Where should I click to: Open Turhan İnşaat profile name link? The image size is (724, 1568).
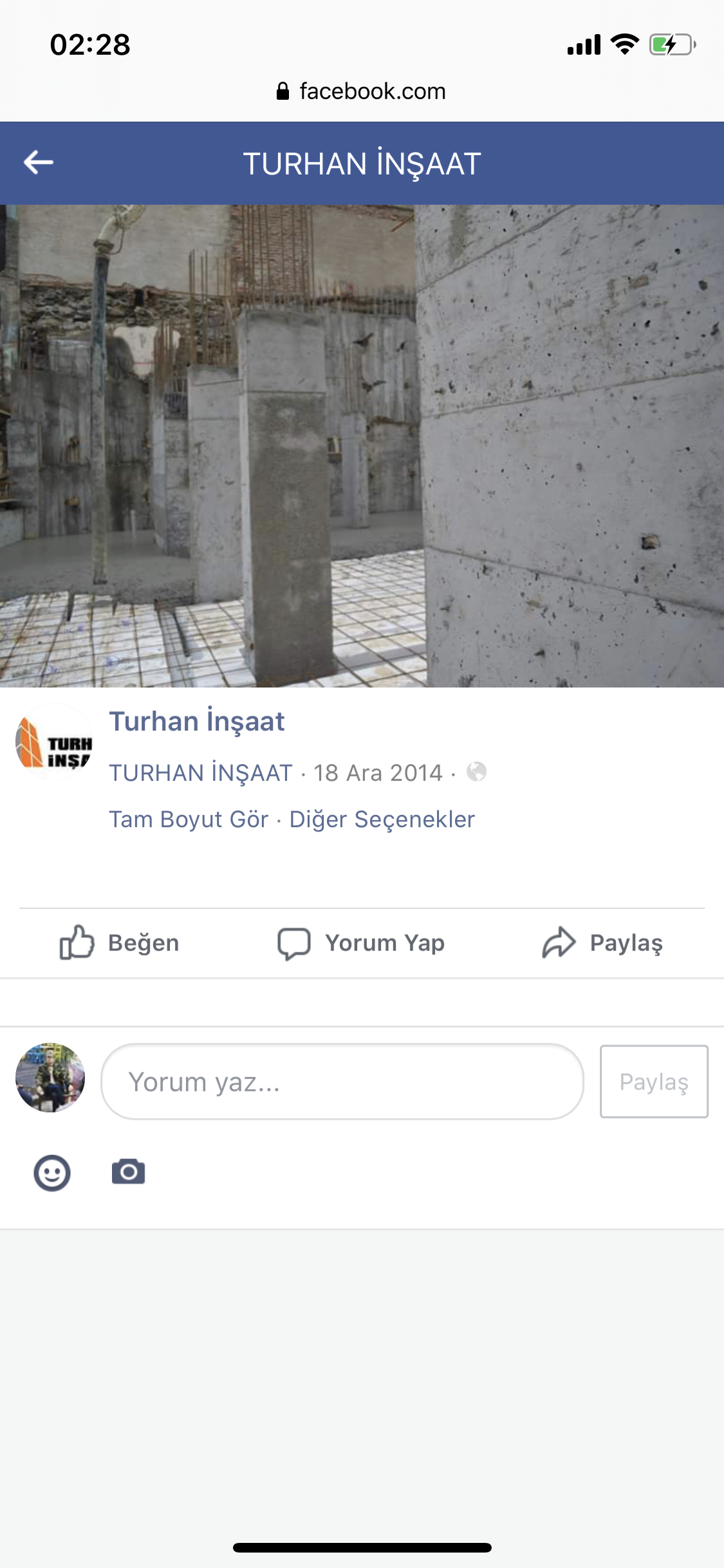196,721
